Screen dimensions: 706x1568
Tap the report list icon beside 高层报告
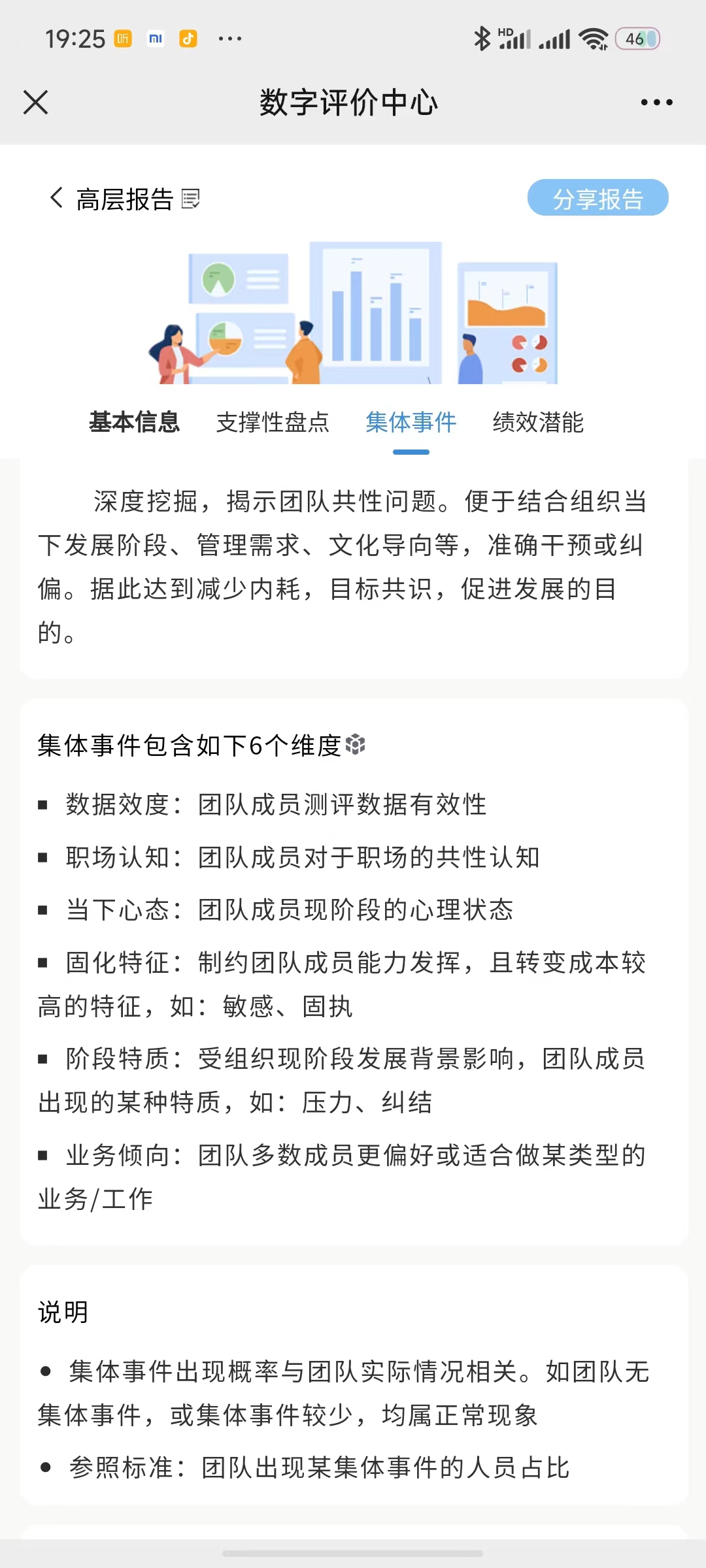click(x=191, y=199)
